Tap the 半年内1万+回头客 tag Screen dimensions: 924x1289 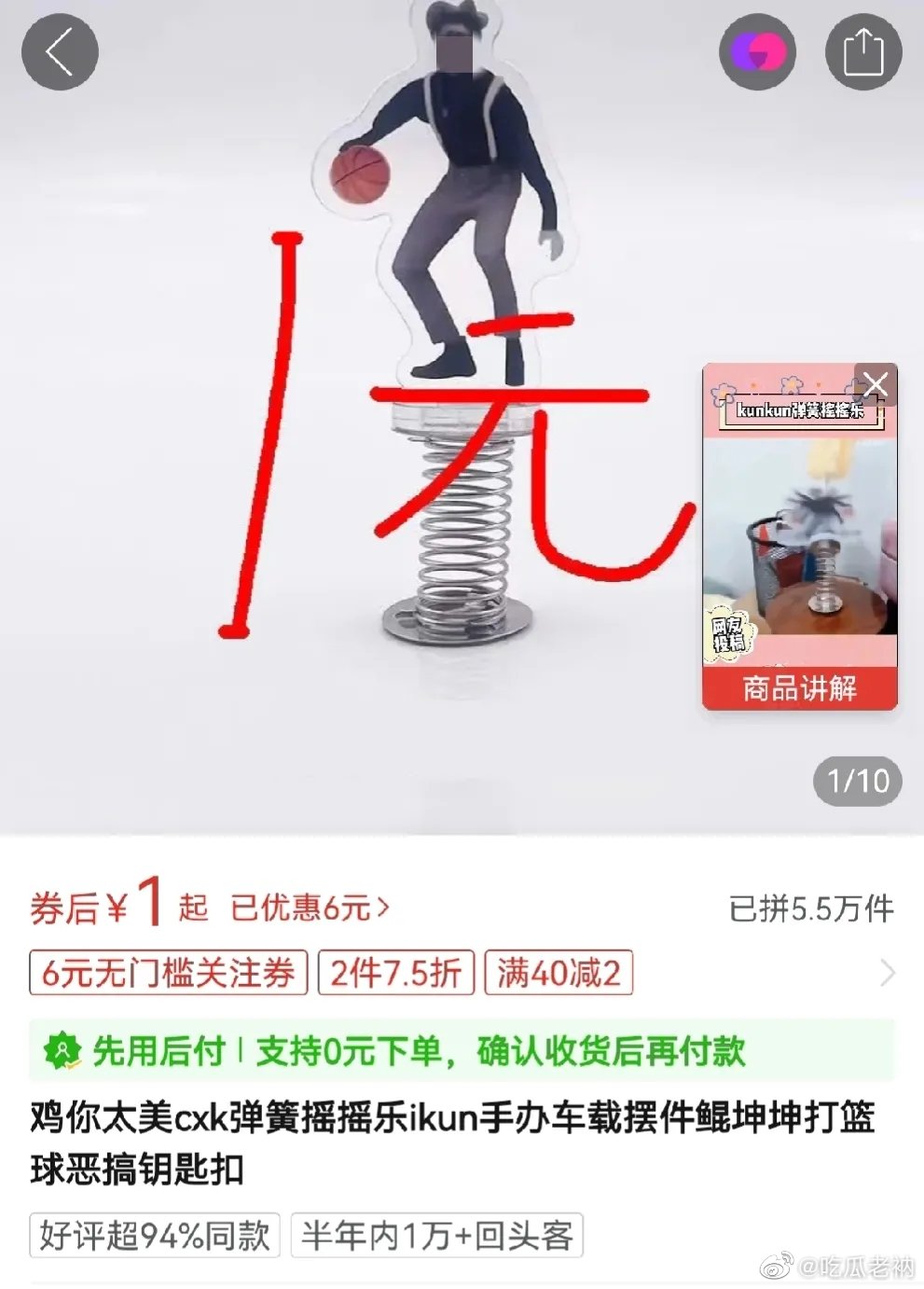point(436,1236)
